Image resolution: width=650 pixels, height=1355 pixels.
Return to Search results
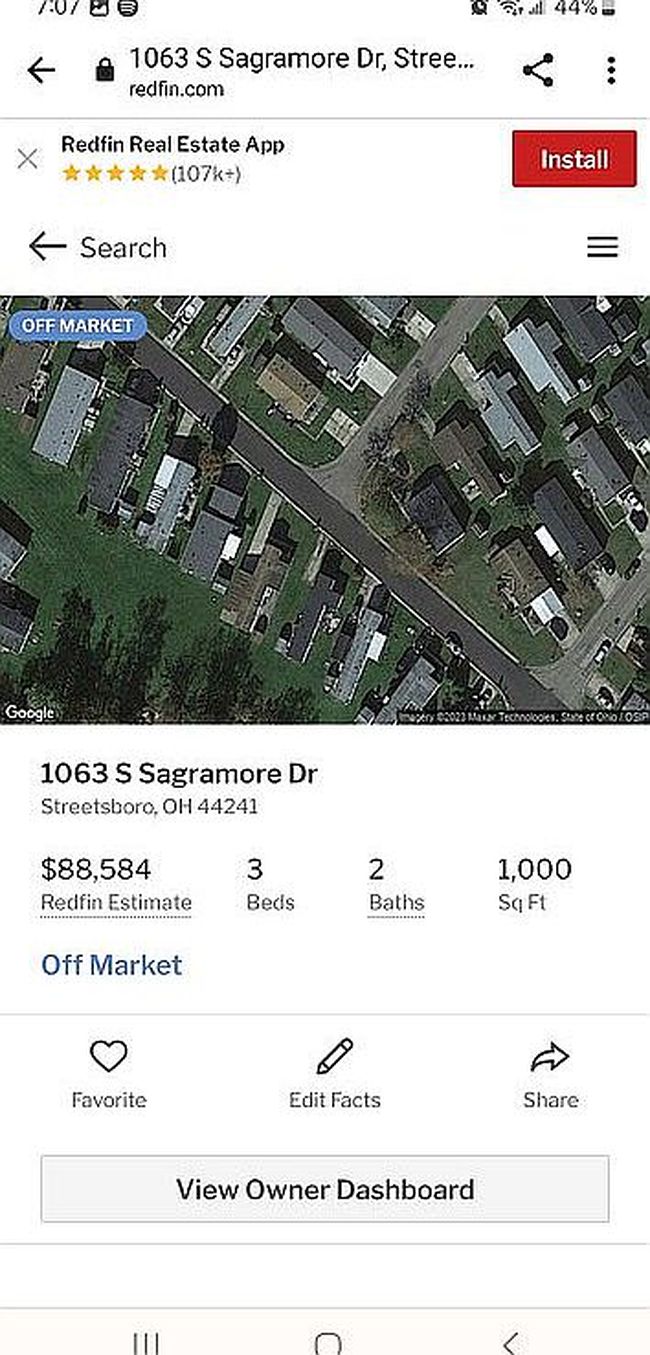(98, 247)
